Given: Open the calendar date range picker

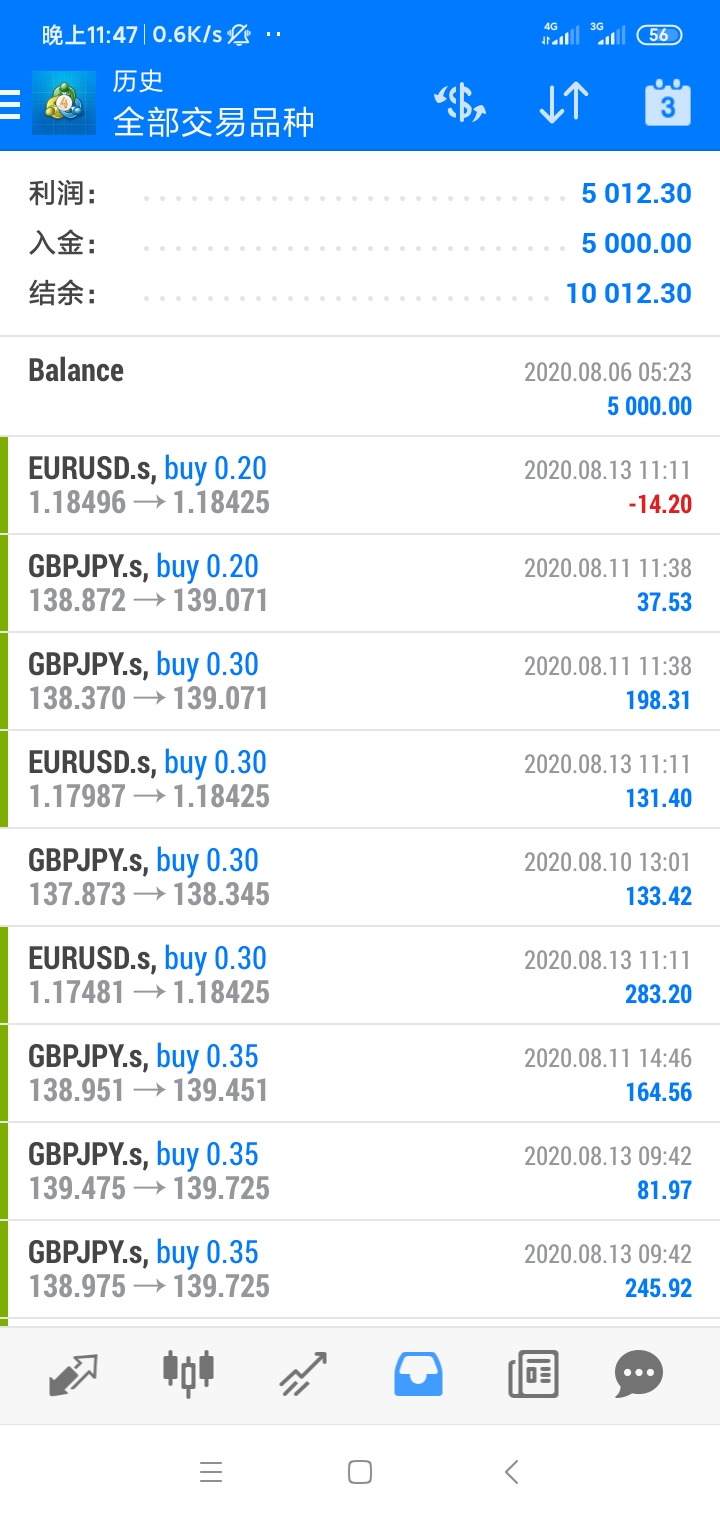Looking at the screenshot, I should tap(668, 102).
